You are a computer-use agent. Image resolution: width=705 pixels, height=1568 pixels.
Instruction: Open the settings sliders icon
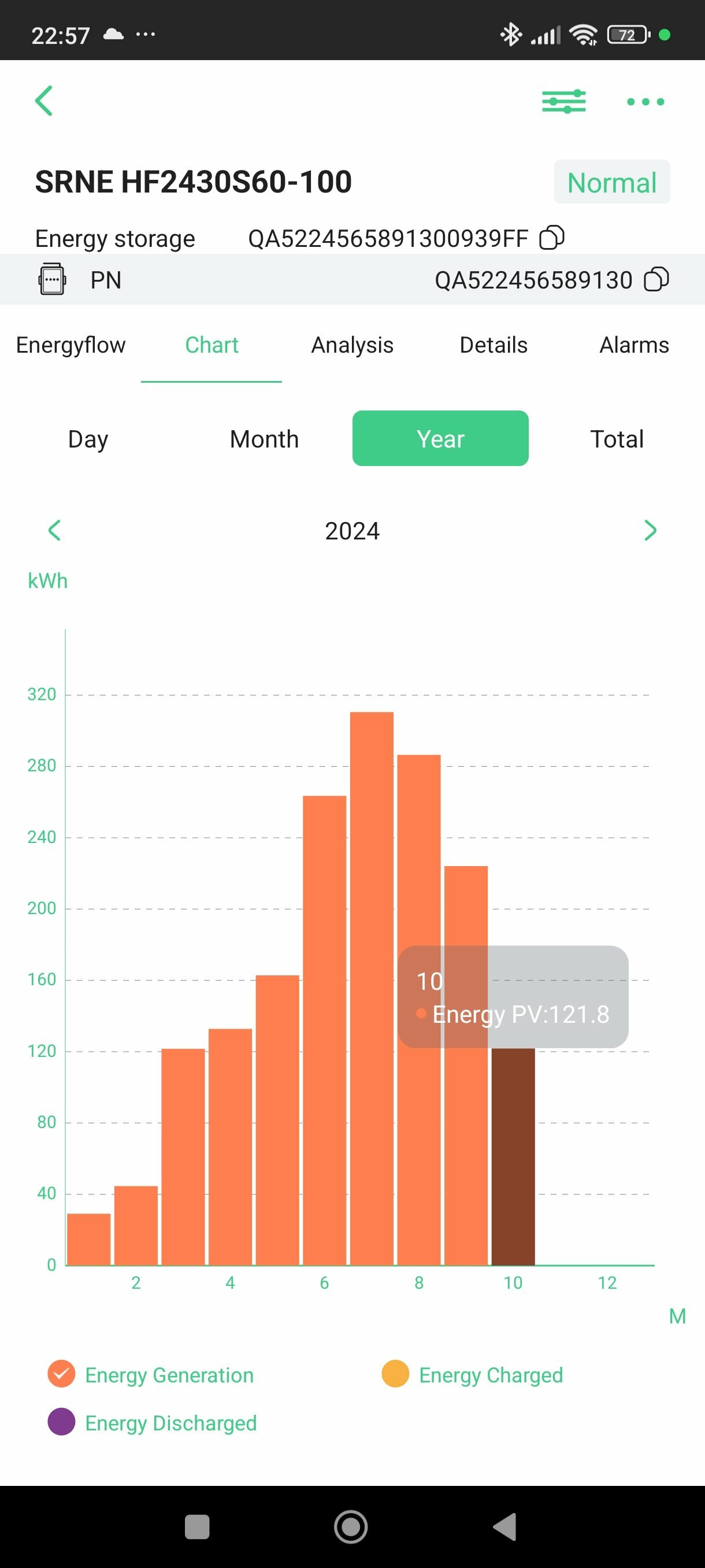[563, 101]
